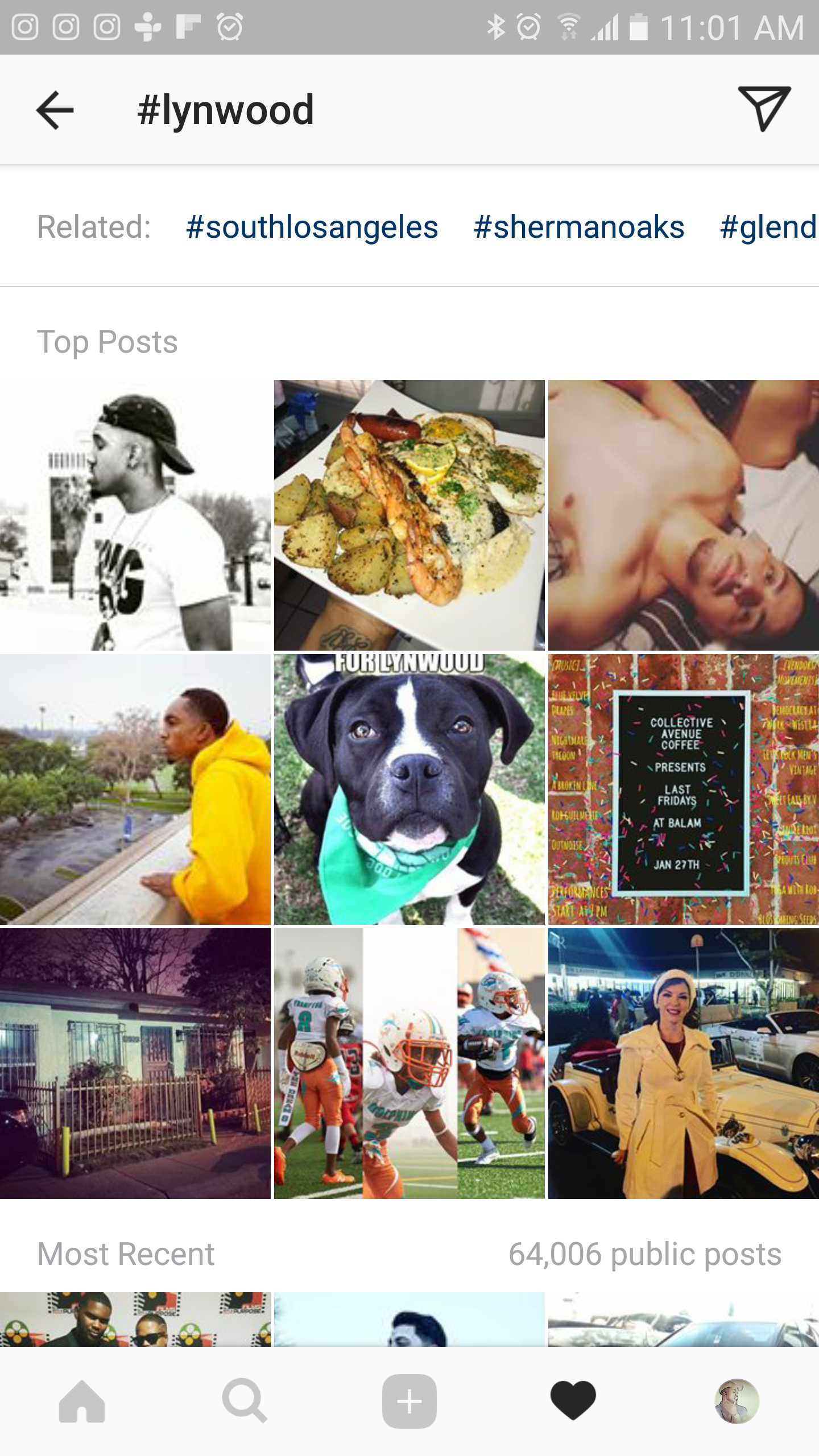View the Collective Avenue Coffee flyer post
Image resolution: width=819 pixels, height=1456 pixels.
tap(683, 789)
